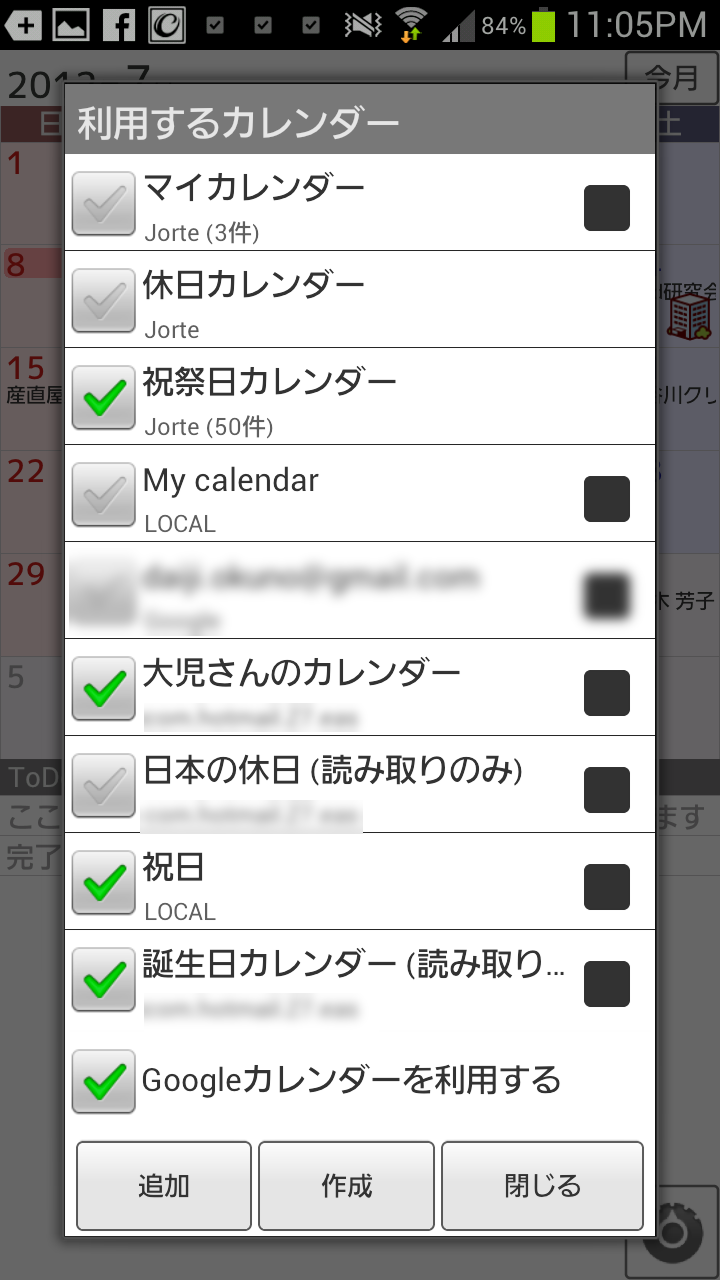The image size is (720, 1280).
Task: Change color swatch for 大児さんのカレンダー
Action: point(607,693)
